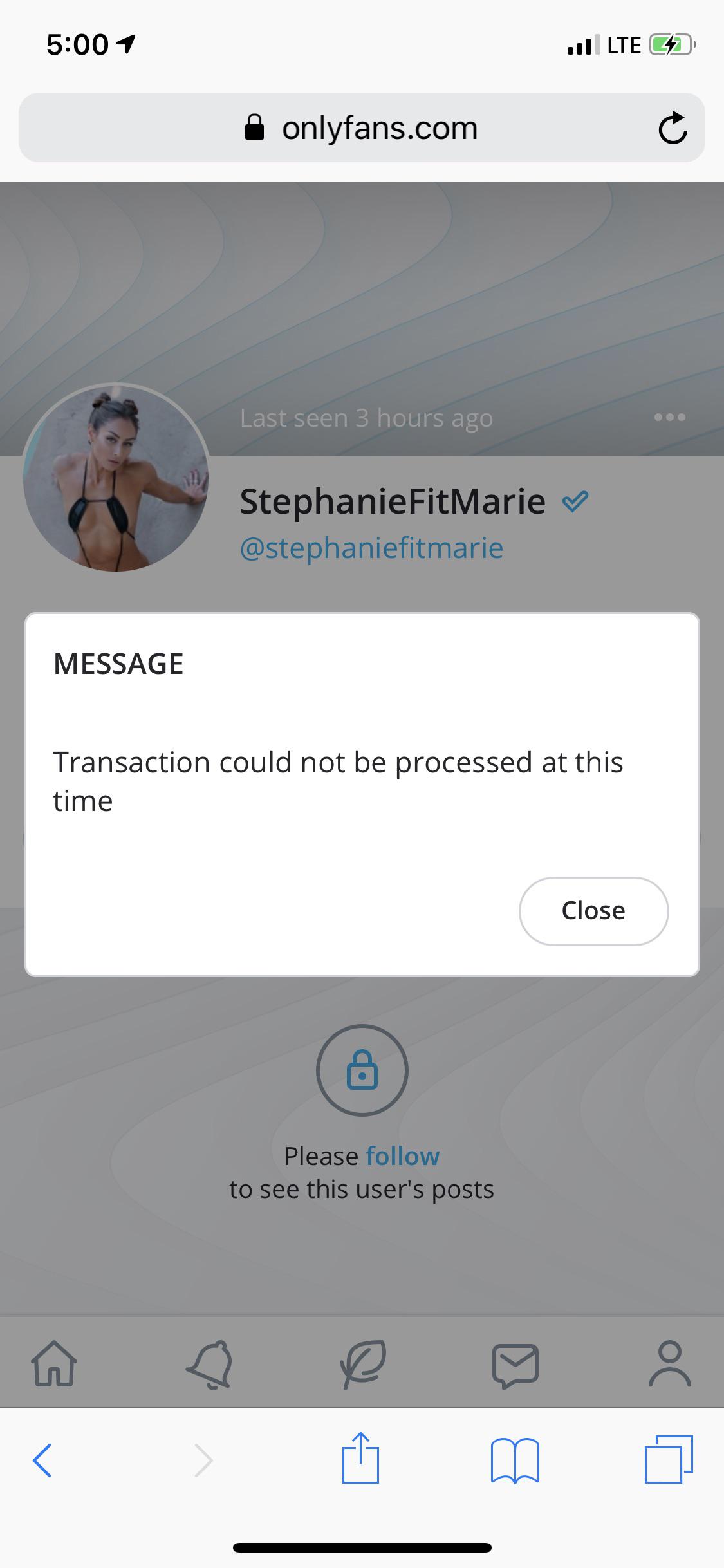Screen dimensions: 724x1568
Task: Reload the onlyfans.com page
Action: tap(673, 127)
